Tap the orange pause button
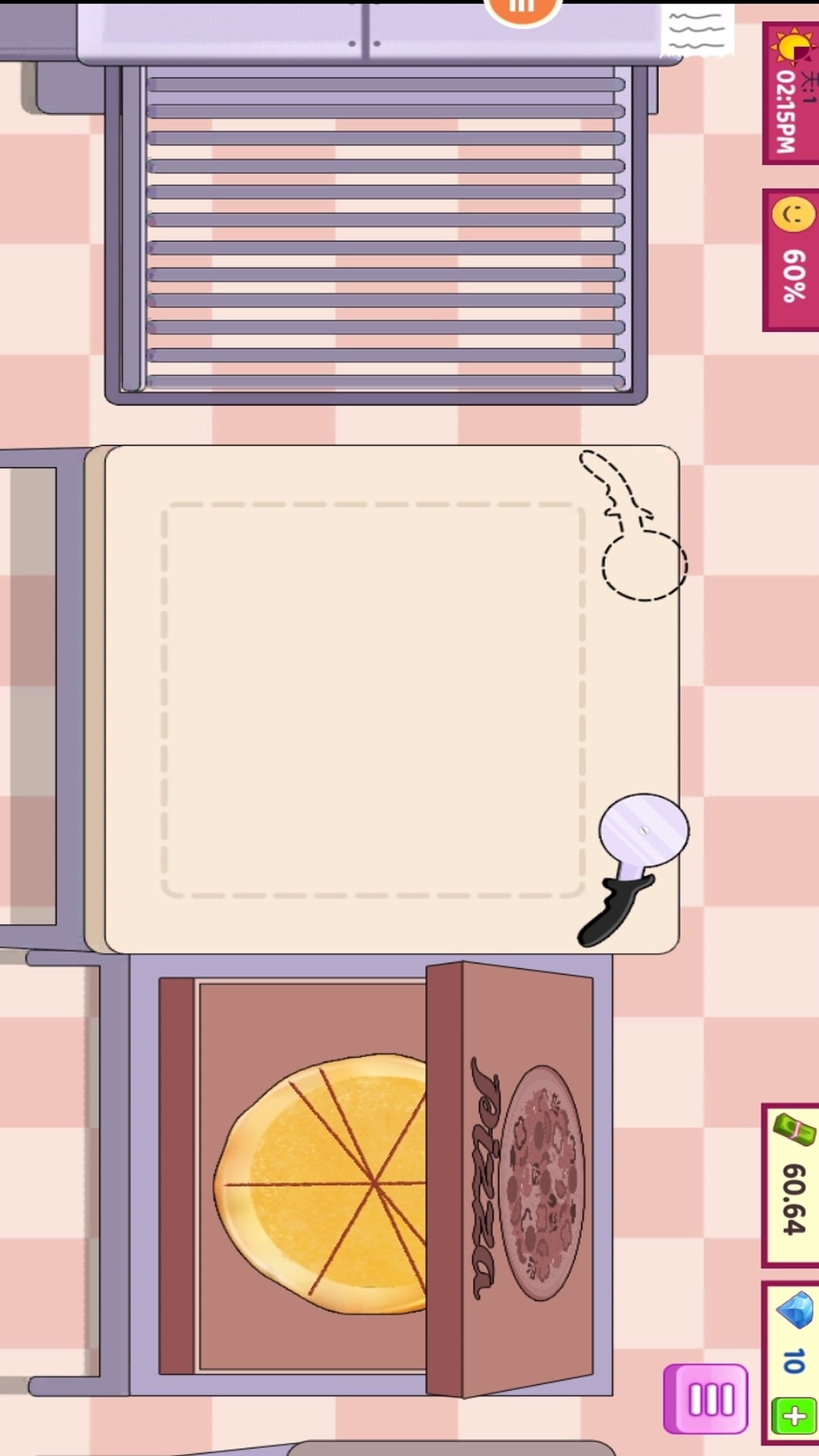Viewport: 819px width, 1456px height. 522,9
